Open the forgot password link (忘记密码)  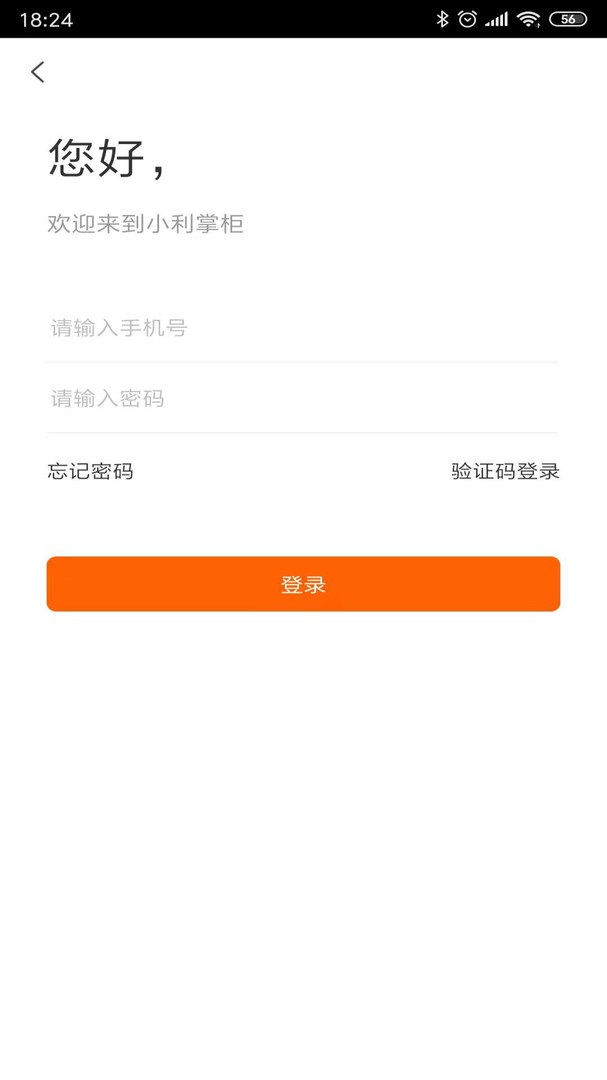point(91,472)
